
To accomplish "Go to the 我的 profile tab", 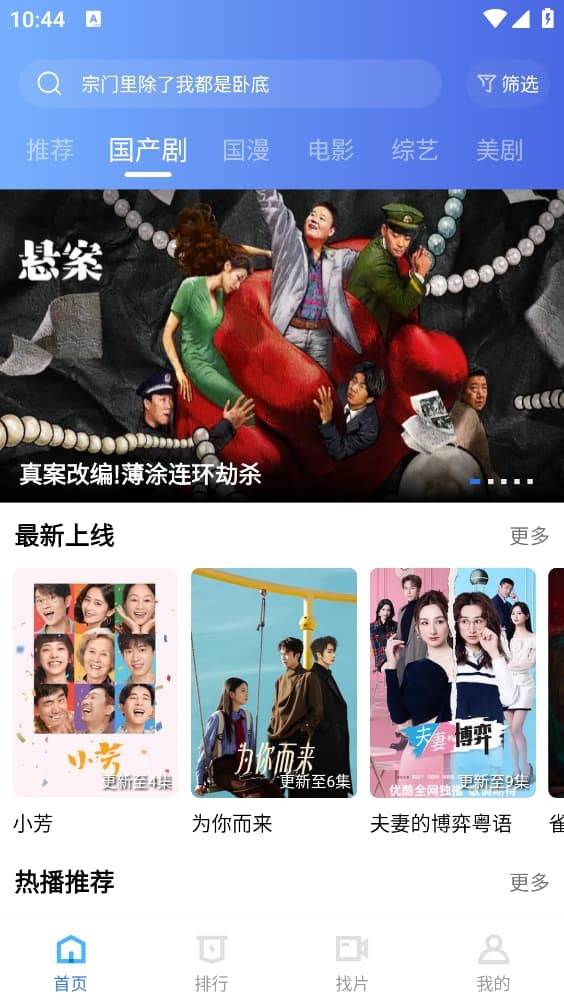I will [493, 963].
